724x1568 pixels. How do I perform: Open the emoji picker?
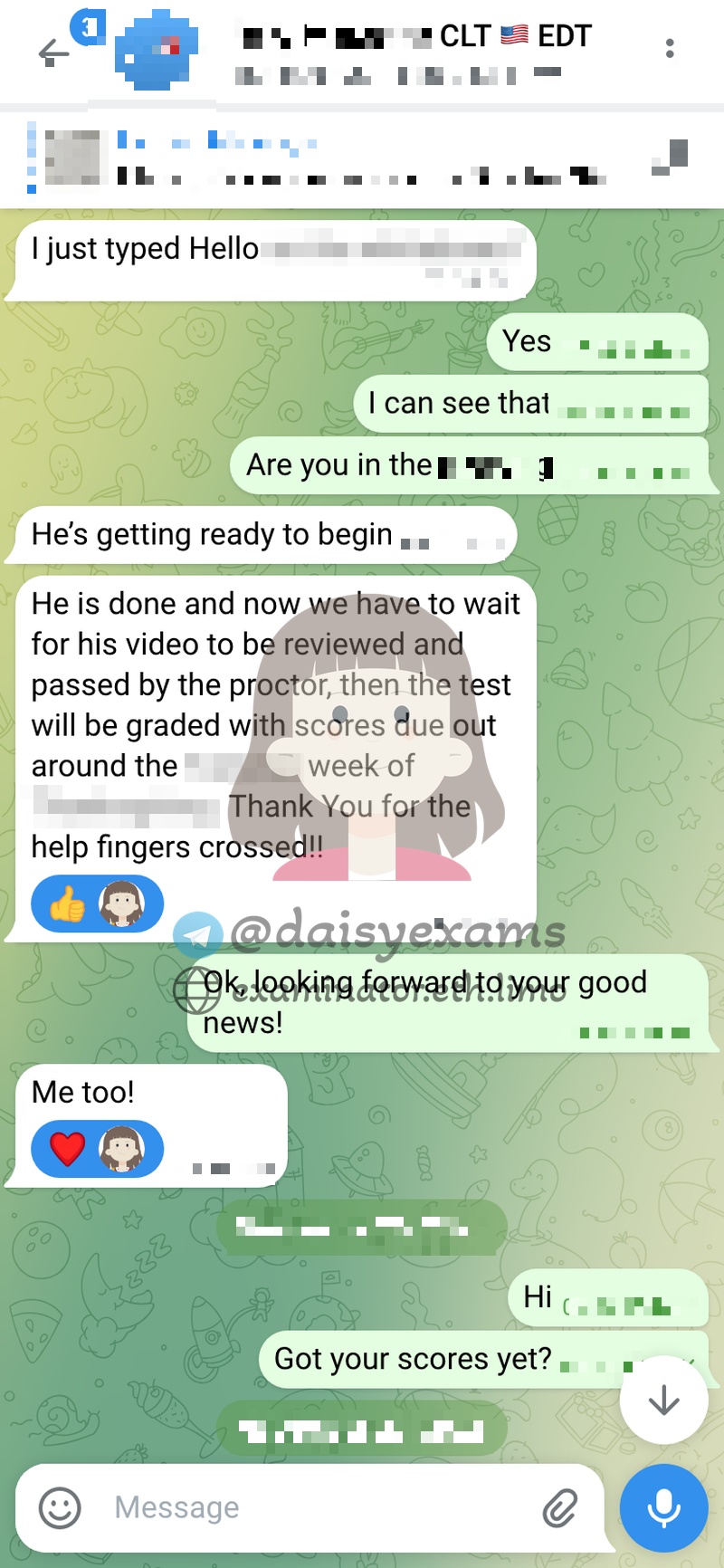click(x=60, y=1507)
